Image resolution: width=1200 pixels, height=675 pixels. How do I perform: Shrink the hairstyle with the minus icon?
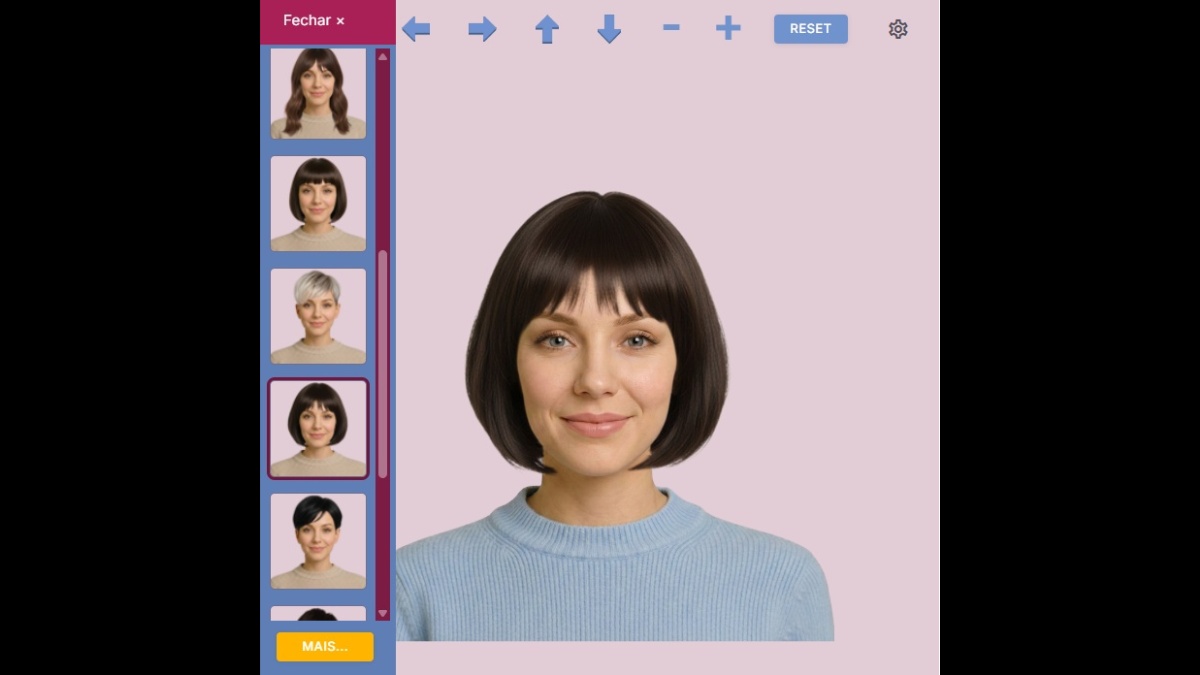point(671,27)
